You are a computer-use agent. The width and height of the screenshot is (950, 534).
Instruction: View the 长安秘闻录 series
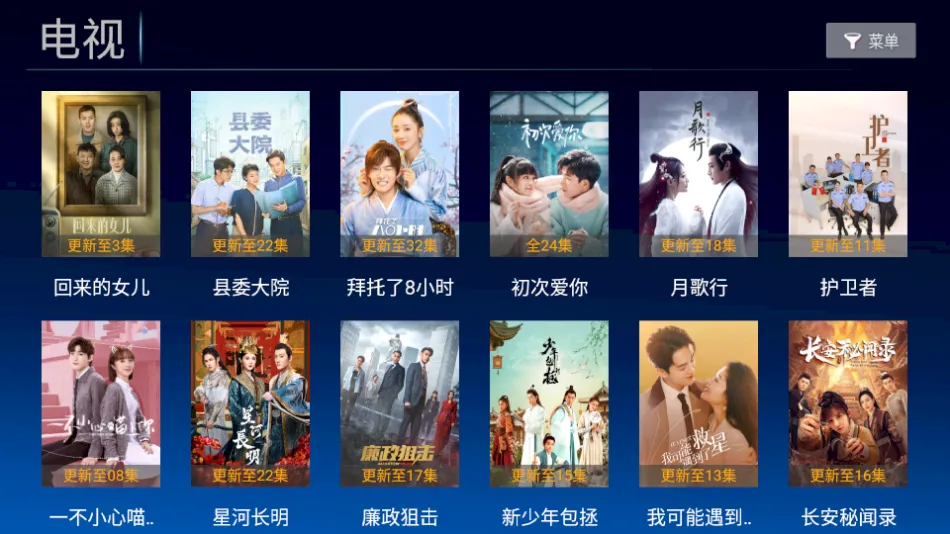(x=848, y=404)
